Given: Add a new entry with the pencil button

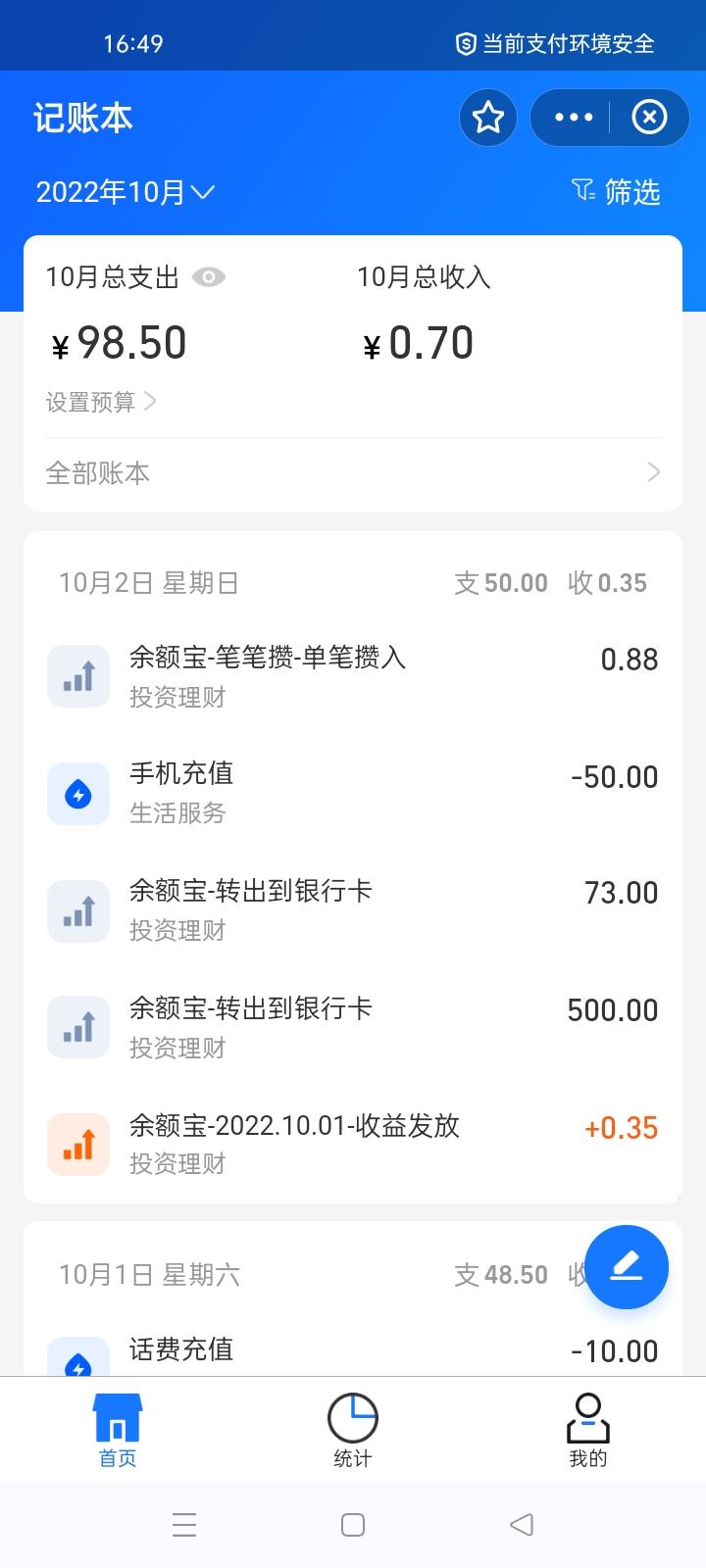Looking at the screenshot, I should point(627,1267).
